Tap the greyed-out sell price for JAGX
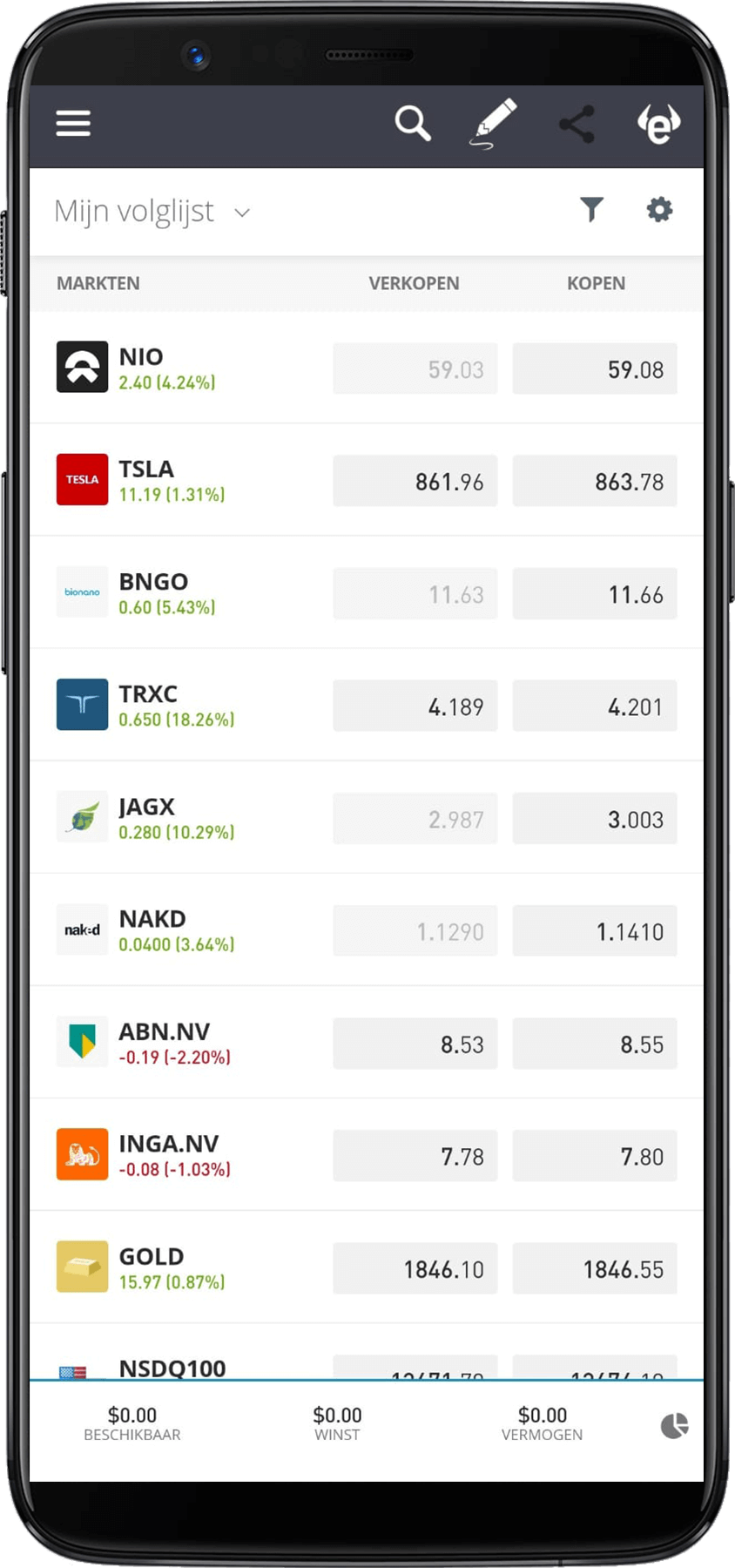This screenshot has width=735, height=1568. click(415, 818)
